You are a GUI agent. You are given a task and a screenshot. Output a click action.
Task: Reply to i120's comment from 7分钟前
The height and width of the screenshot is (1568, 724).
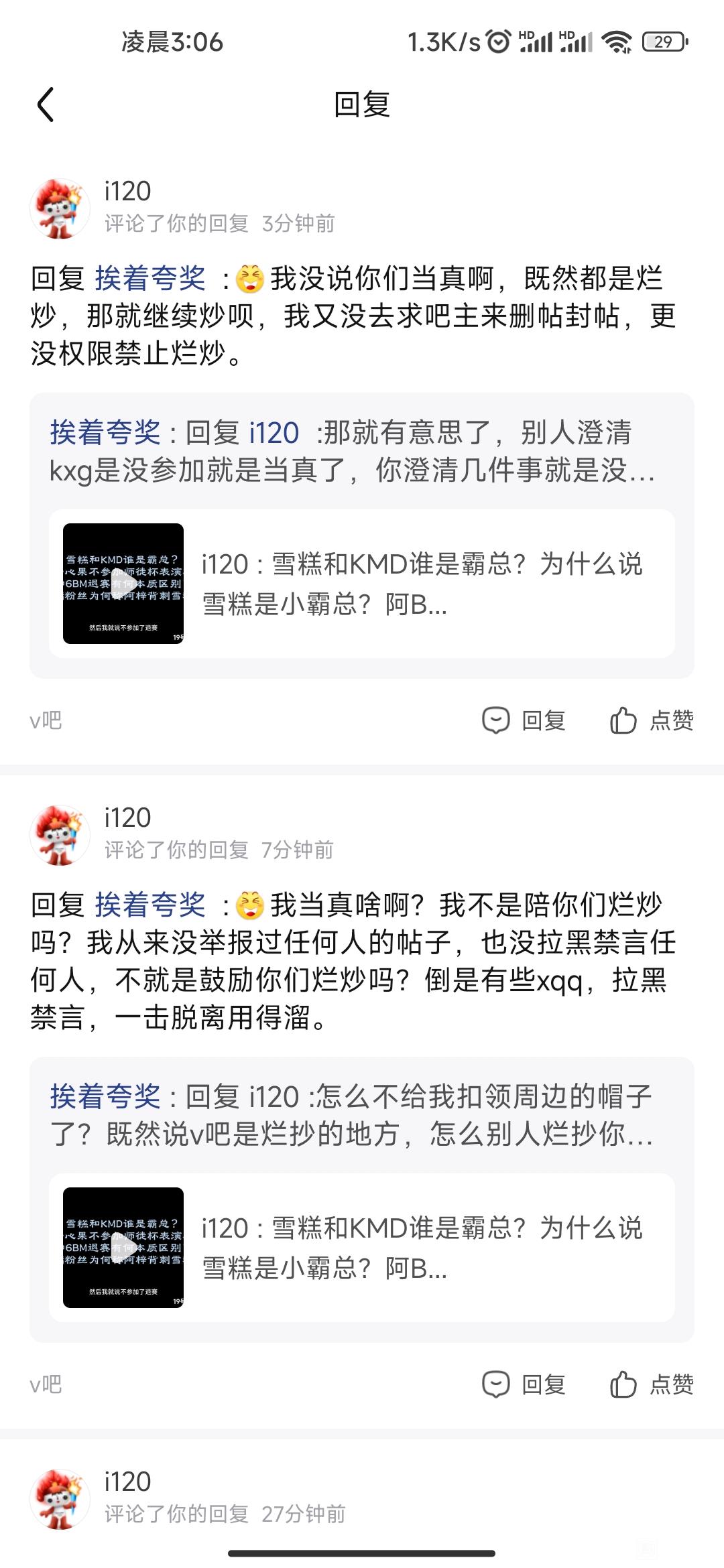click(x=524, y=1384)
